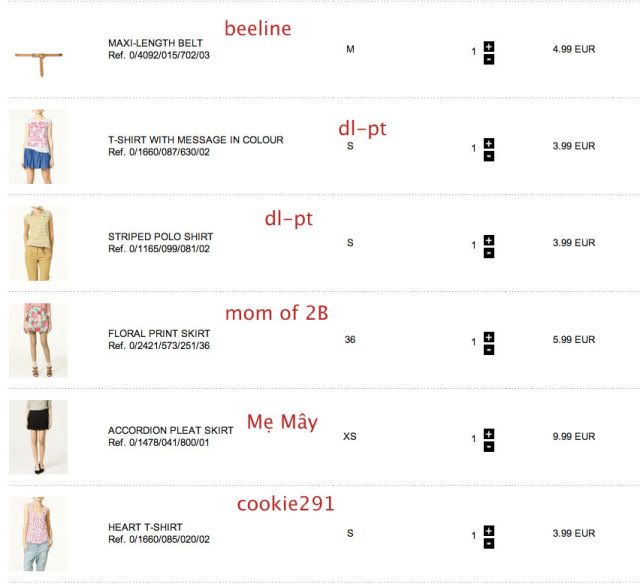The height and width of the screenshot is (584, 640).
Task: Reduce quantity of T-Shirt With Message In Colour
Action: (488, 156)
